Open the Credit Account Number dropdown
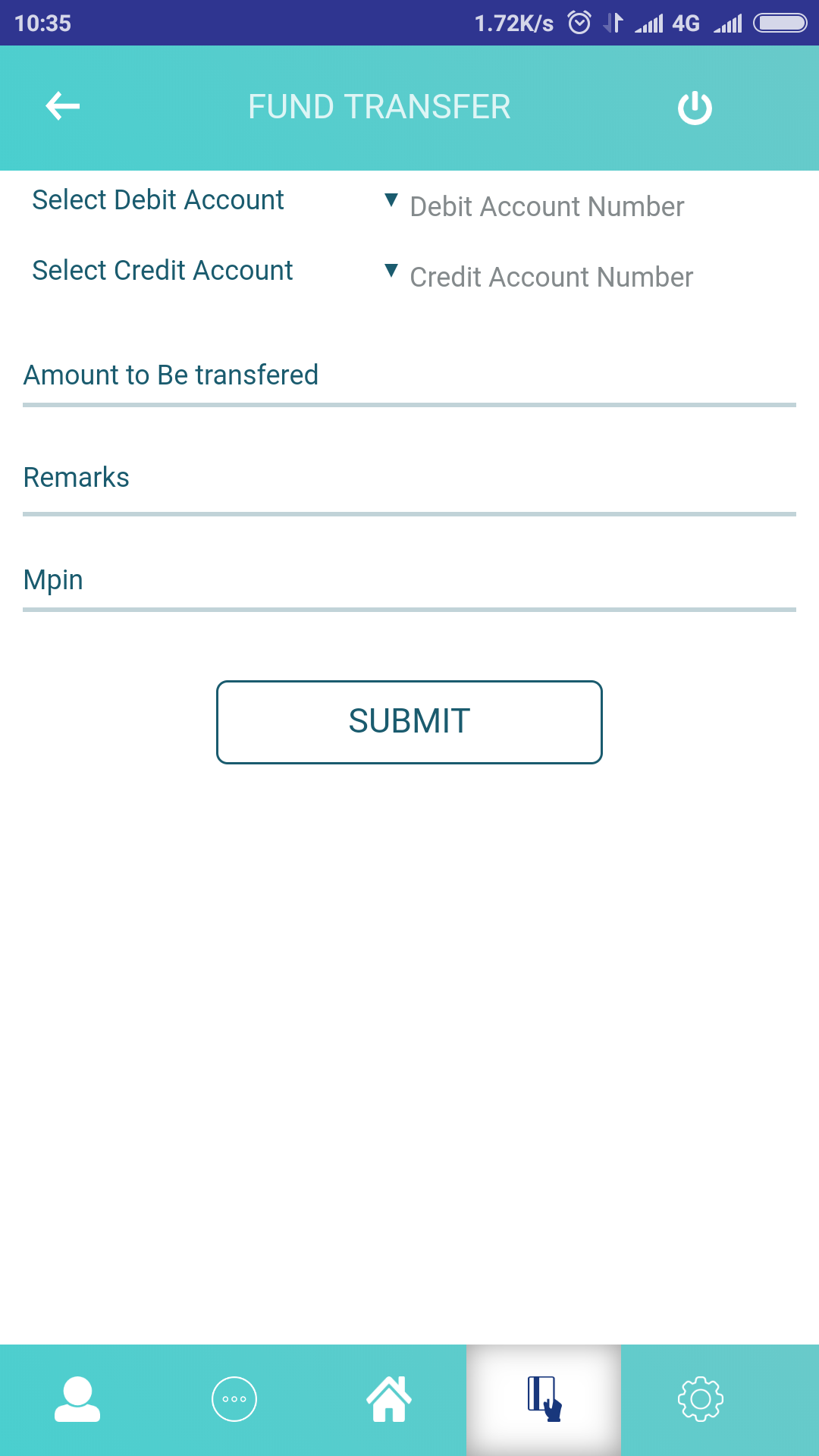Viewport: 819px width, 1456px height. tap(551, 277)
